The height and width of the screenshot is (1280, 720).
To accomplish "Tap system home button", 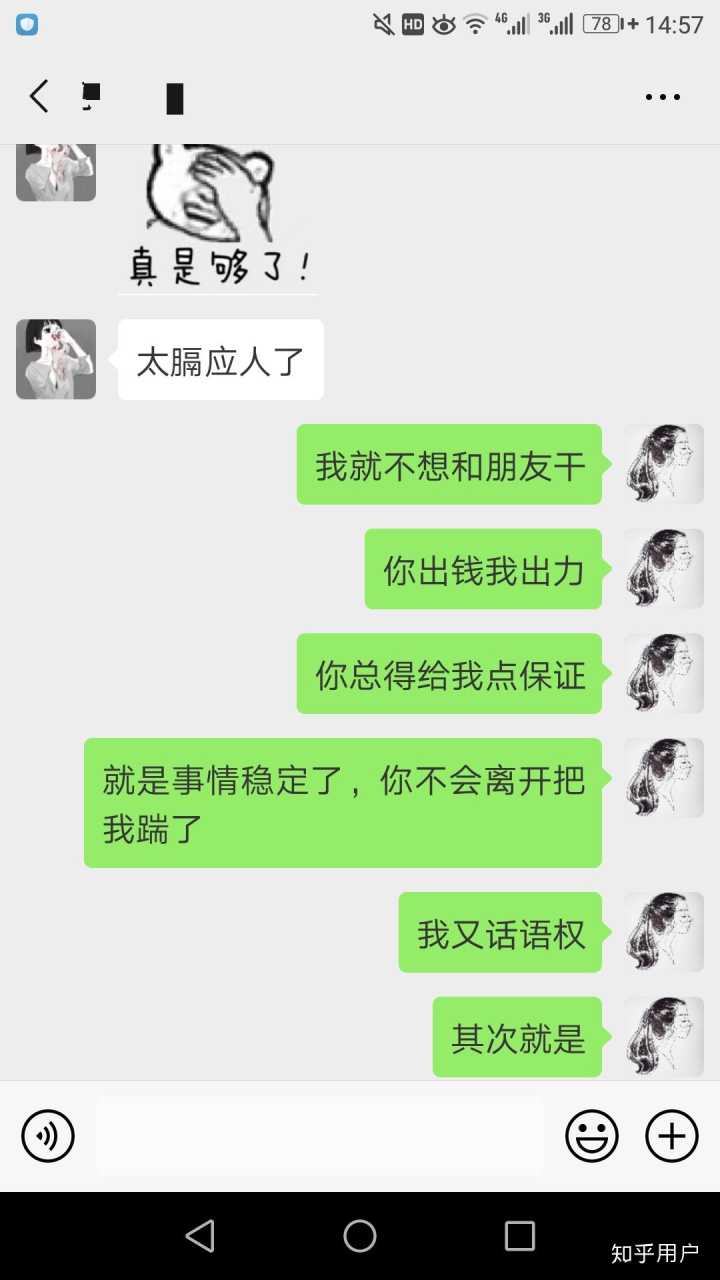I will tap(360, 1236).
